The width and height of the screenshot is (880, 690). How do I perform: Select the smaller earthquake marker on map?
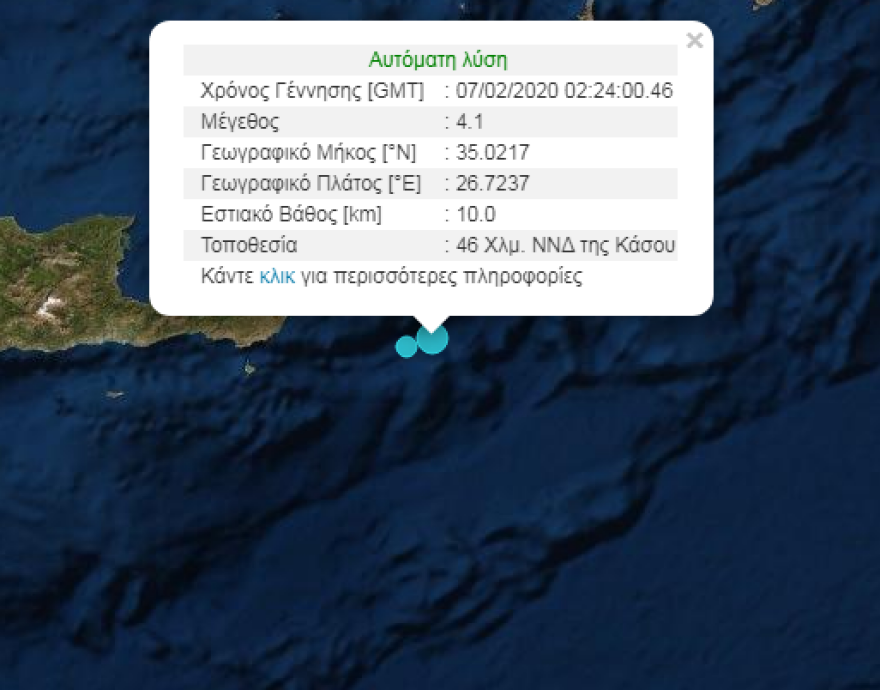(x=405, y=347)
